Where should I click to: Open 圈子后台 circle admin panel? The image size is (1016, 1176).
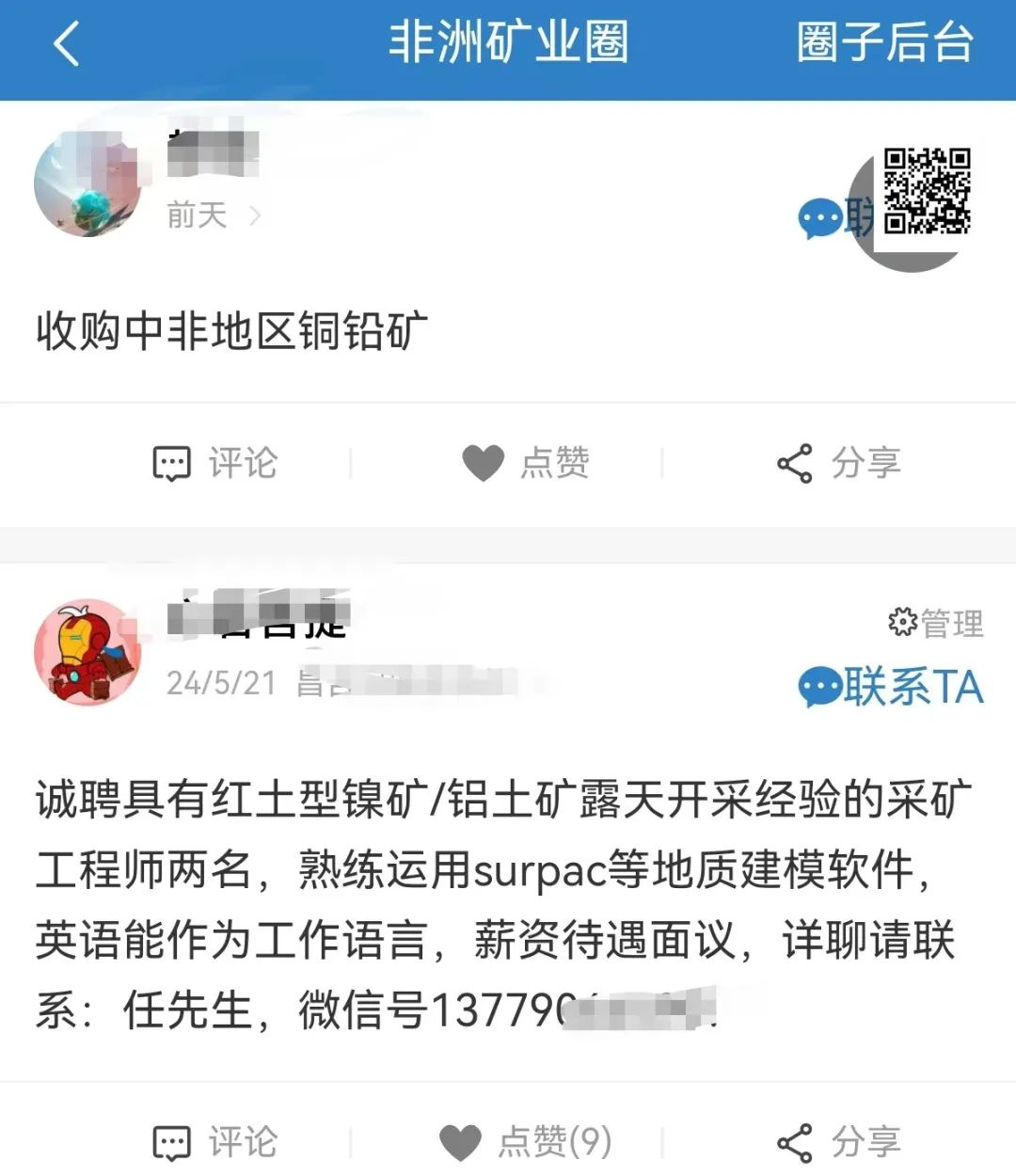coord(884,43)
